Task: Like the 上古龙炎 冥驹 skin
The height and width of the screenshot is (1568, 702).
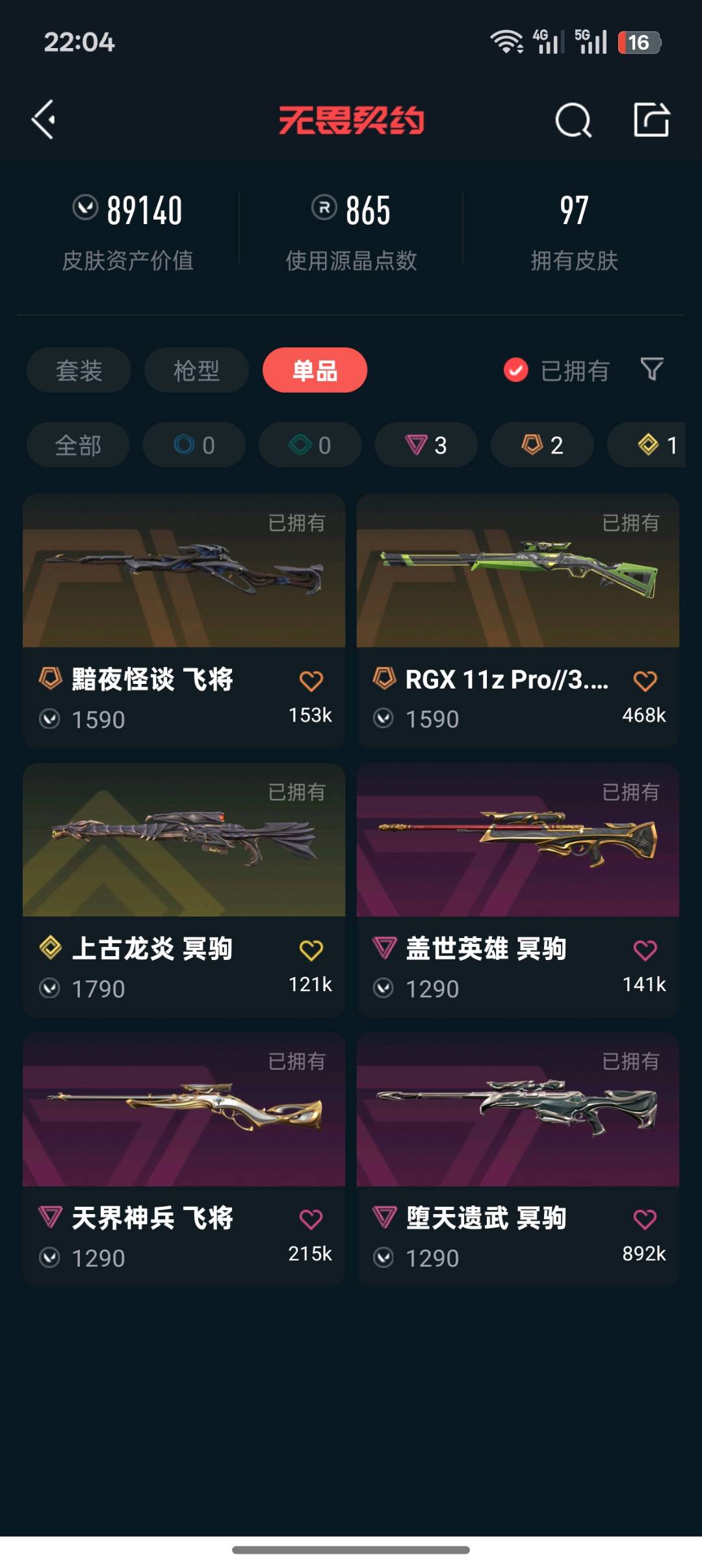Action: (x=311, y=950)
